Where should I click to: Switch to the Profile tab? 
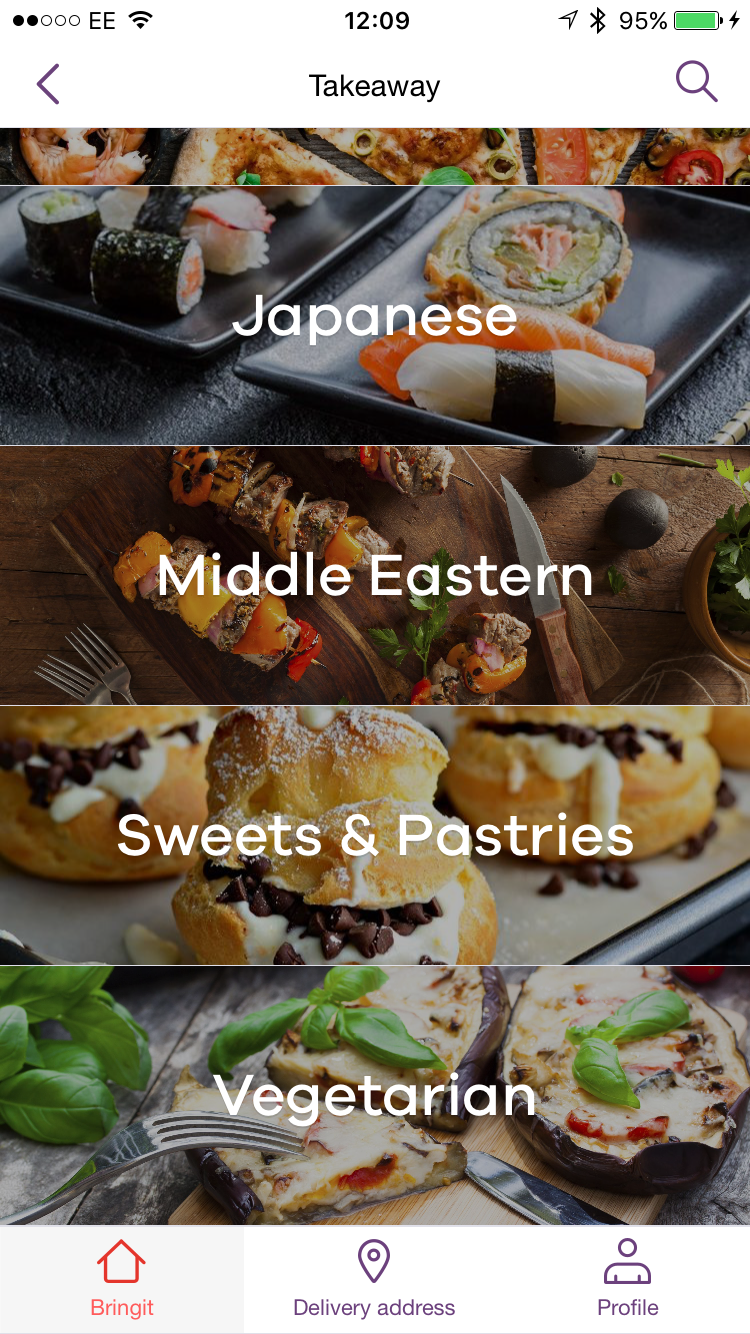click(x=627, y=1279)
